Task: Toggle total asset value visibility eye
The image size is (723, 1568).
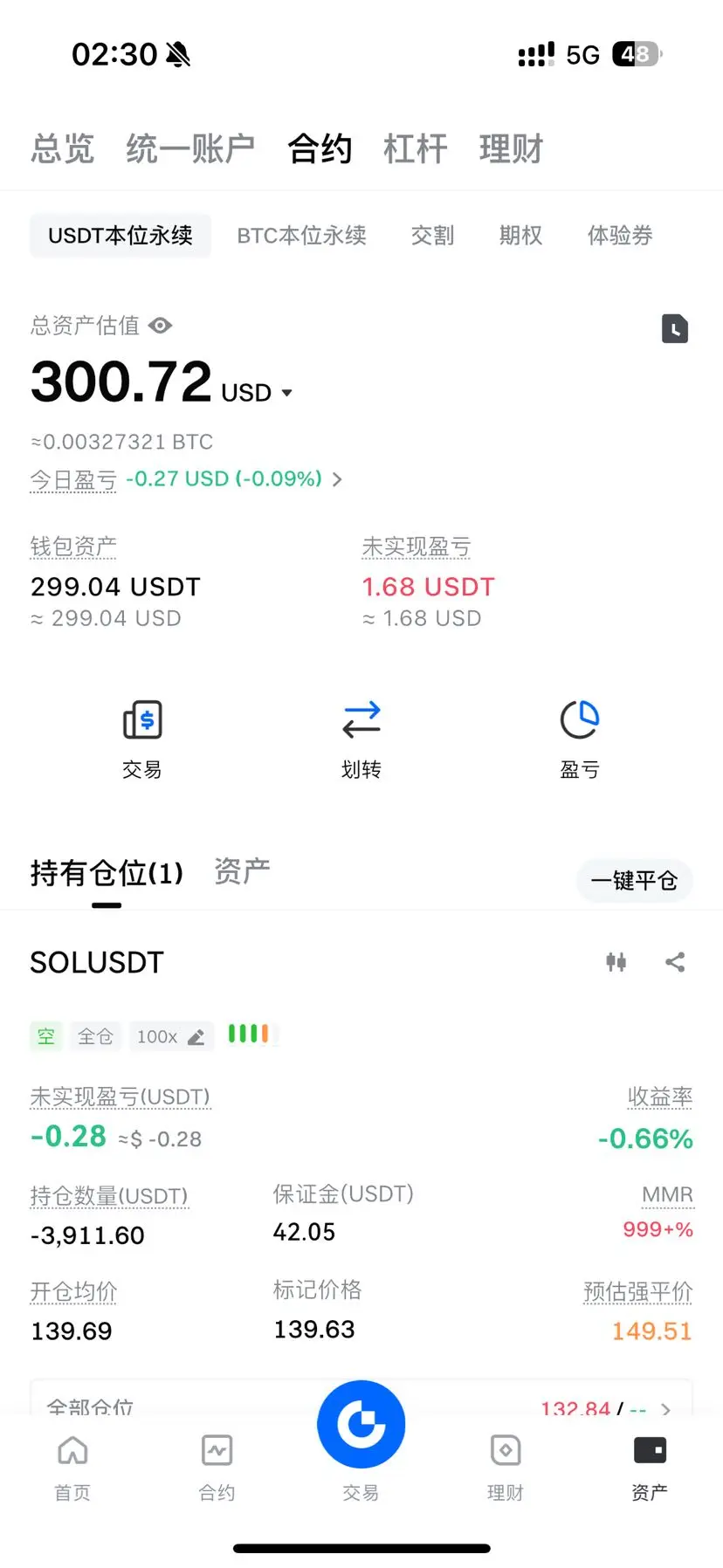Action: 161,326
